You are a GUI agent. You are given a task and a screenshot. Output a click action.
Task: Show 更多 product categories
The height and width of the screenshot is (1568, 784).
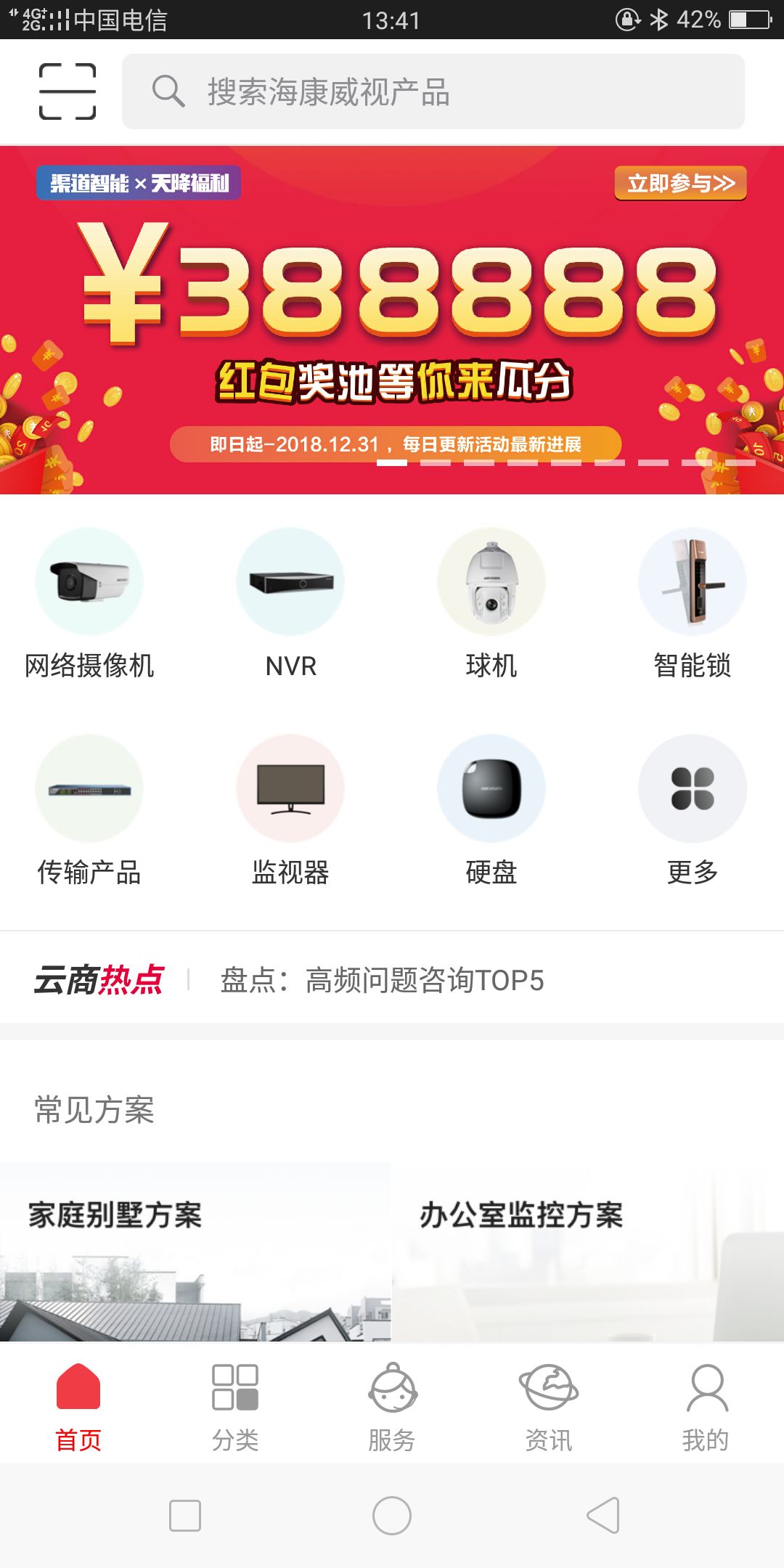[692, 810]
